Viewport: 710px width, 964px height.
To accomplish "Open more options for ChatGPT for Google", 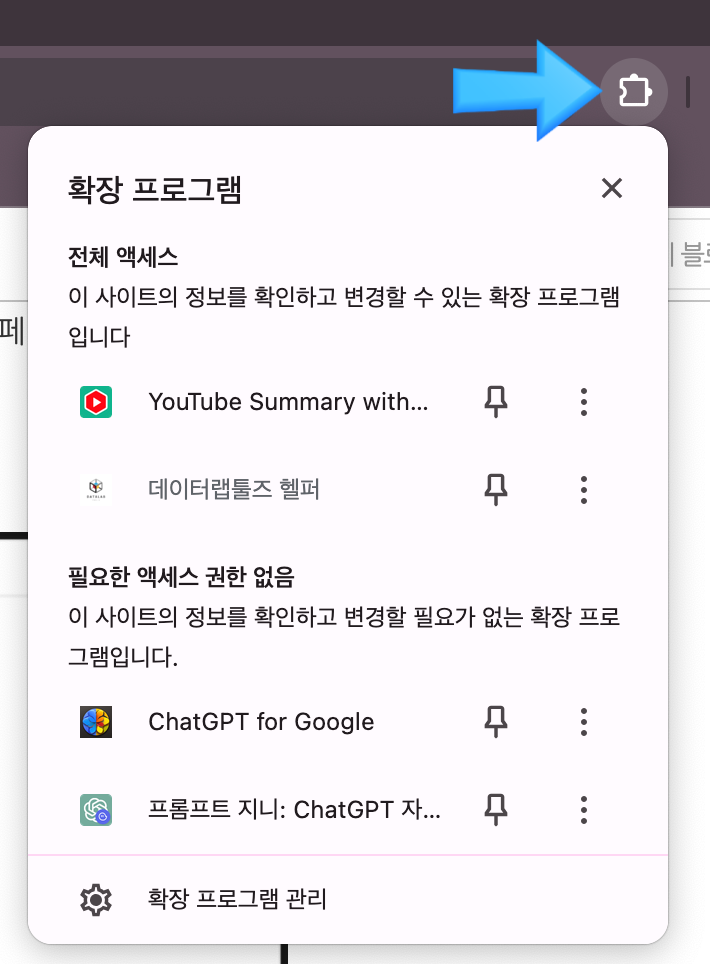I will coord(584,722).
